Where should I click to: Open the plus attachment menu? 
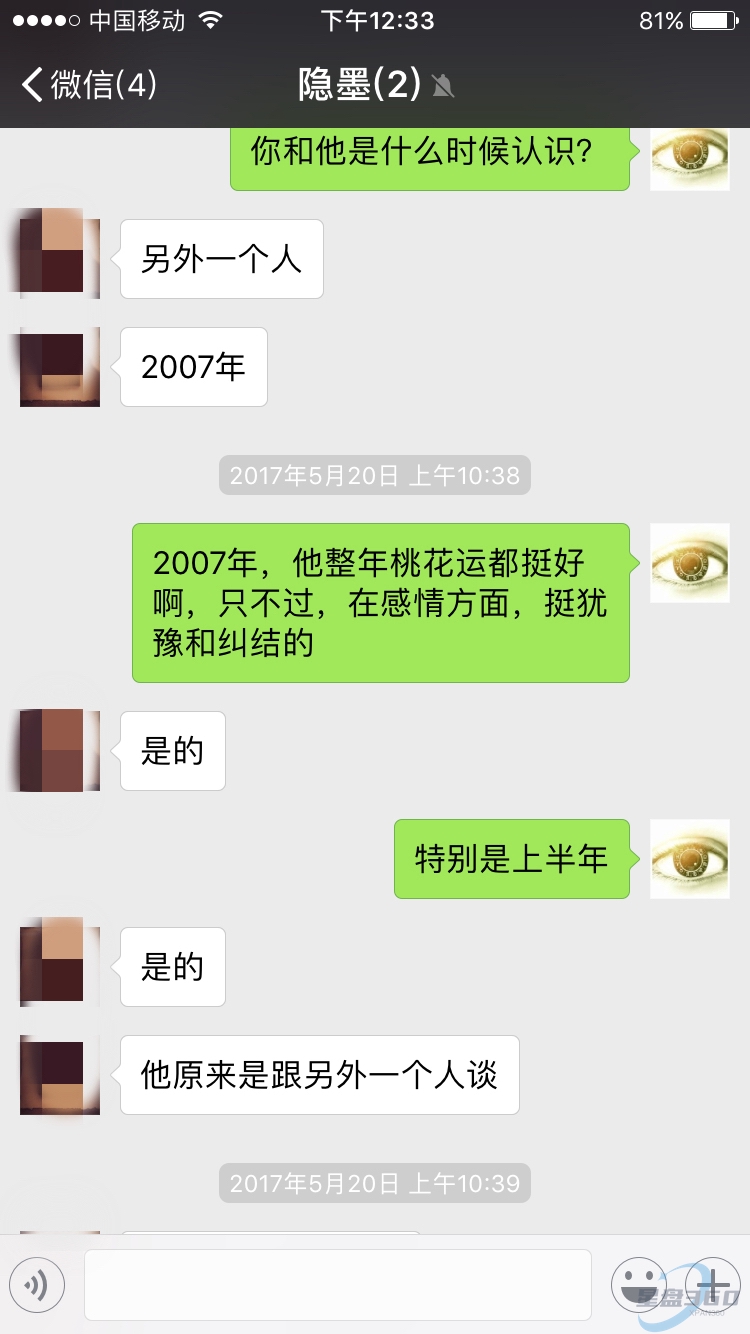tap(711, 1284)
